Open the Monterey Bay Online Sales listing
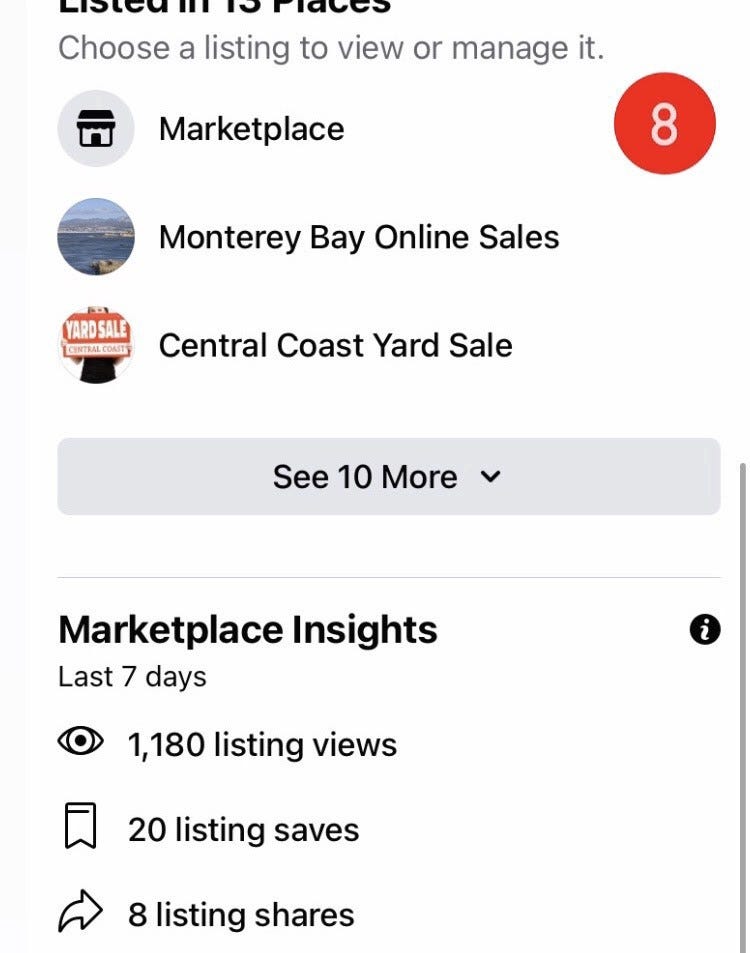Screen dimensions: 750x953 [389, 236]
